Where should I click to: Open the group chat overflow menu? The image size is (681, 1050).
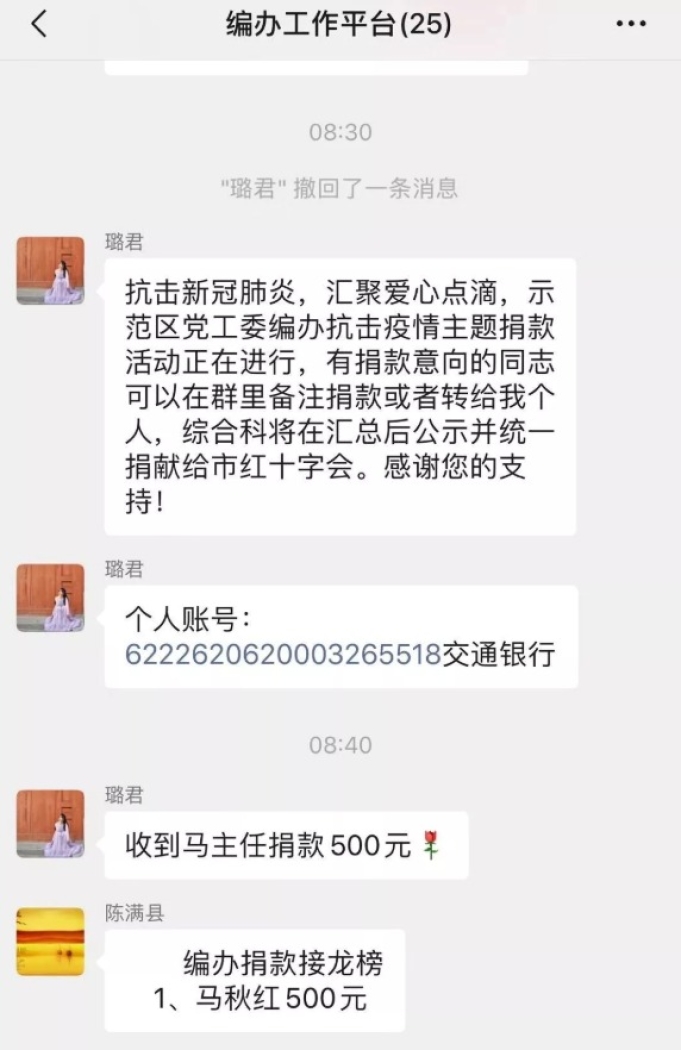[x=631, y=24]
